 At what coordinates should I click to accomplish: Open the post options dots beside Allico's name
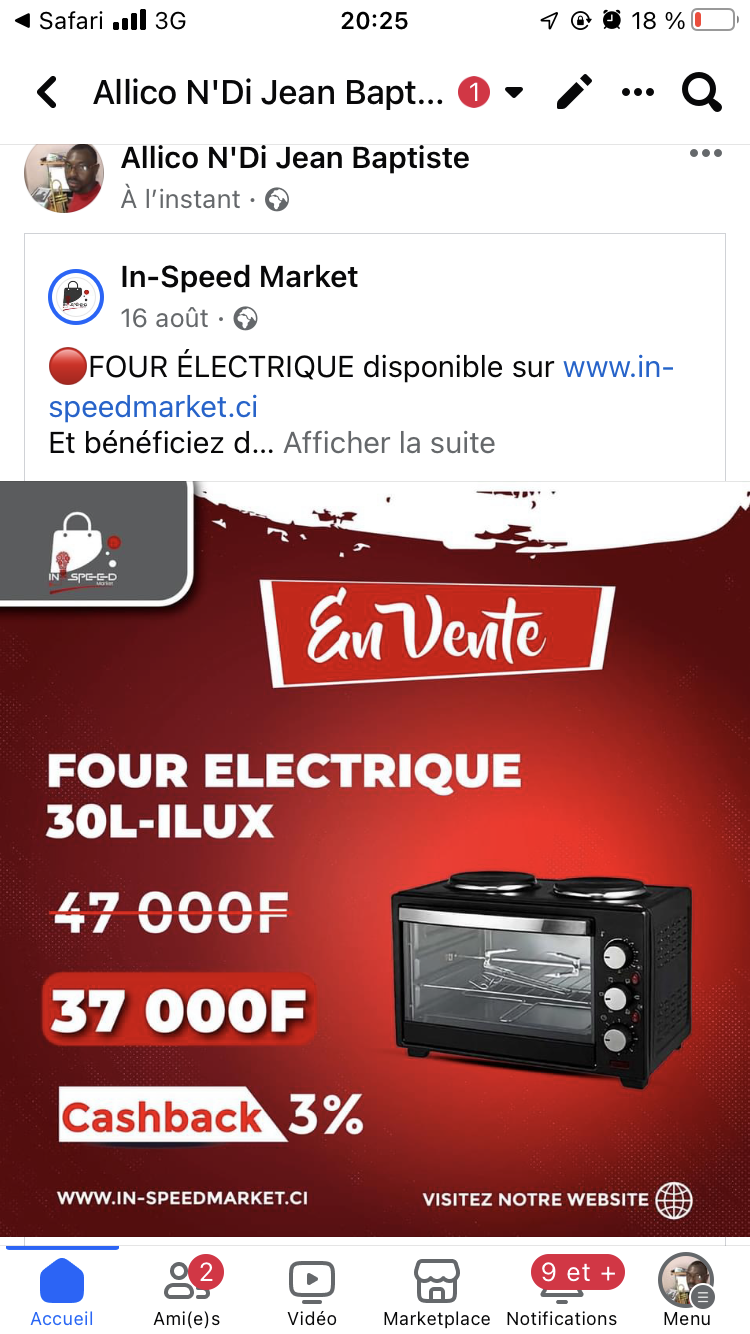coord(705,154)
